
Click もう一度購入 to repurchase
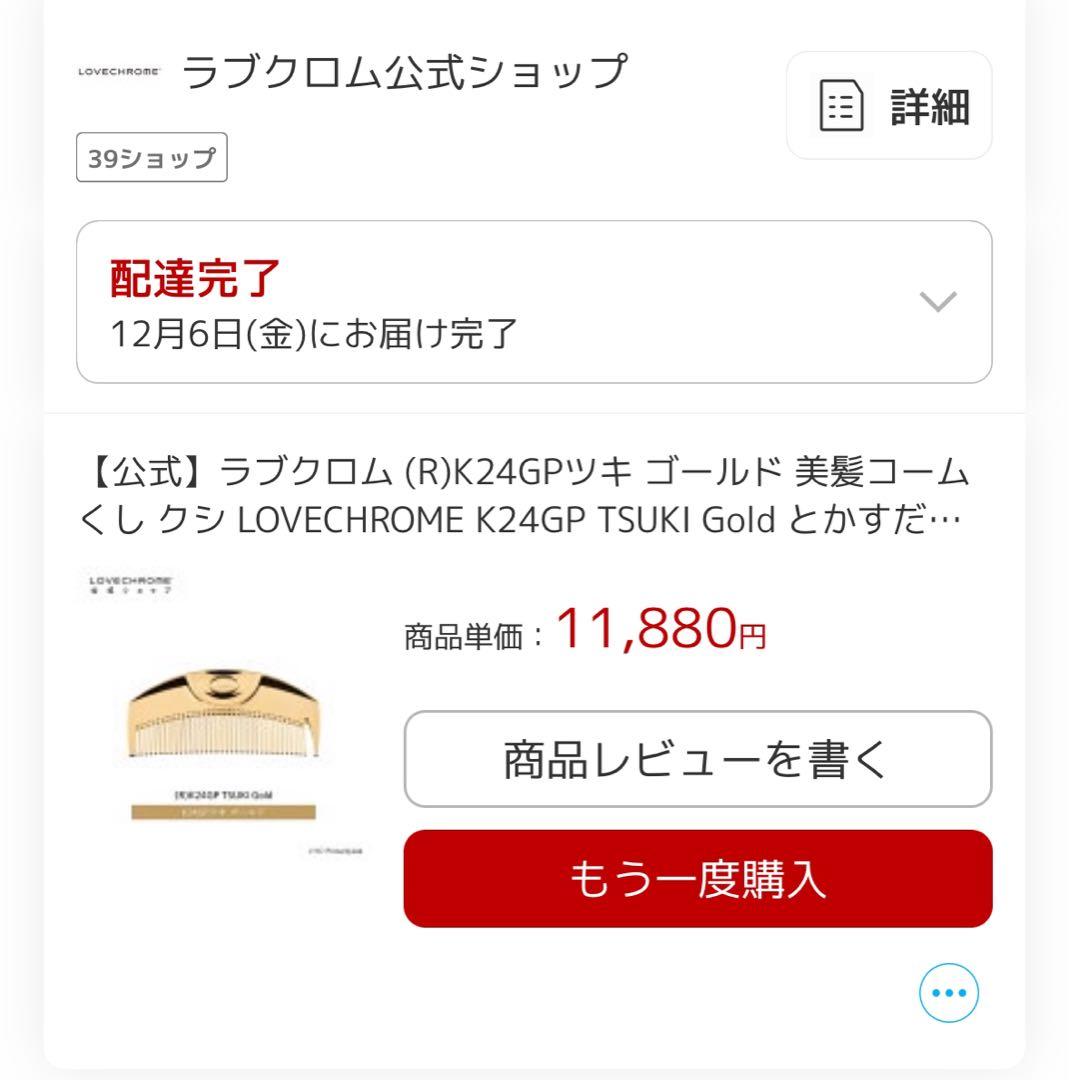pyautogui.click(x=697, y=876)
